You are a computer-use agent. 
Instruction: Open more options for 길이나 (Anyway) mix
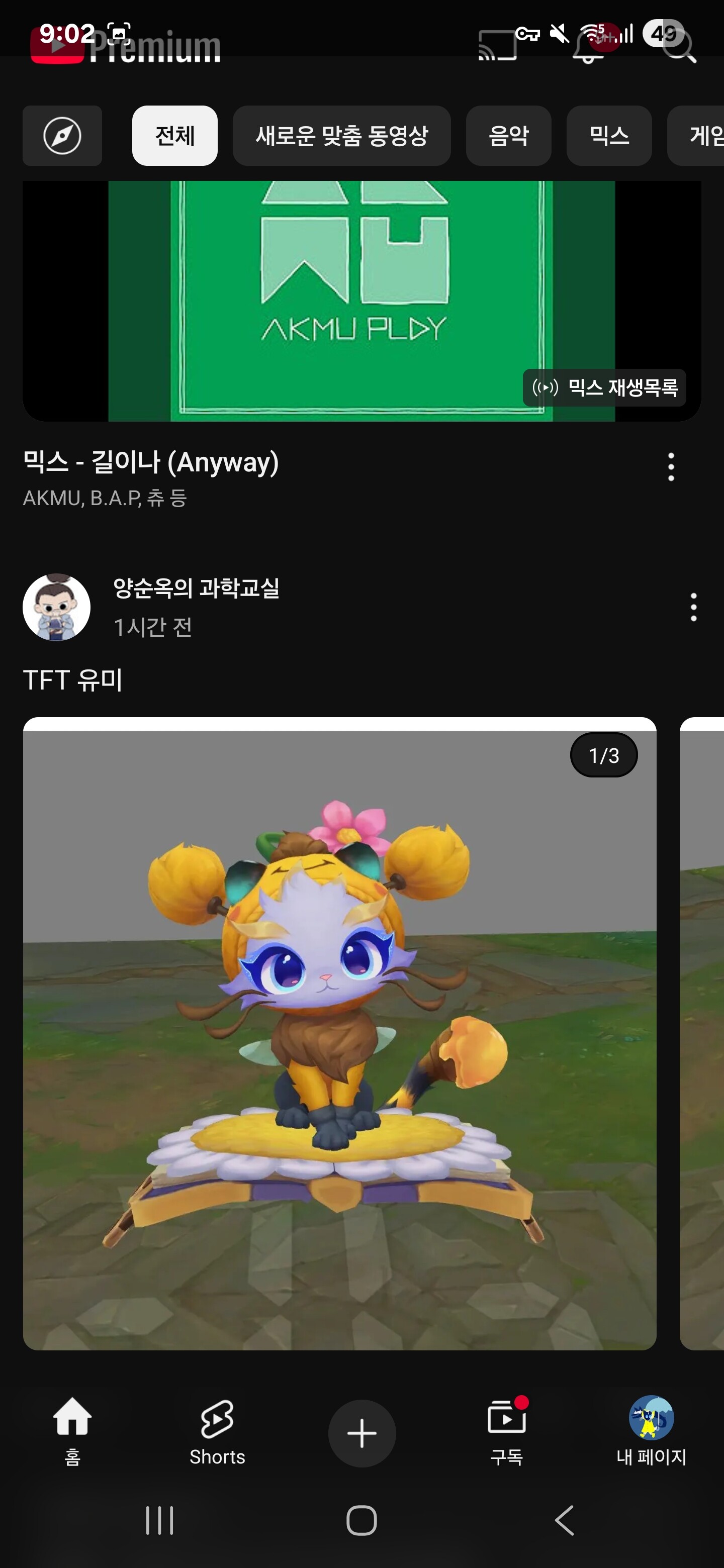click(671, 467)
